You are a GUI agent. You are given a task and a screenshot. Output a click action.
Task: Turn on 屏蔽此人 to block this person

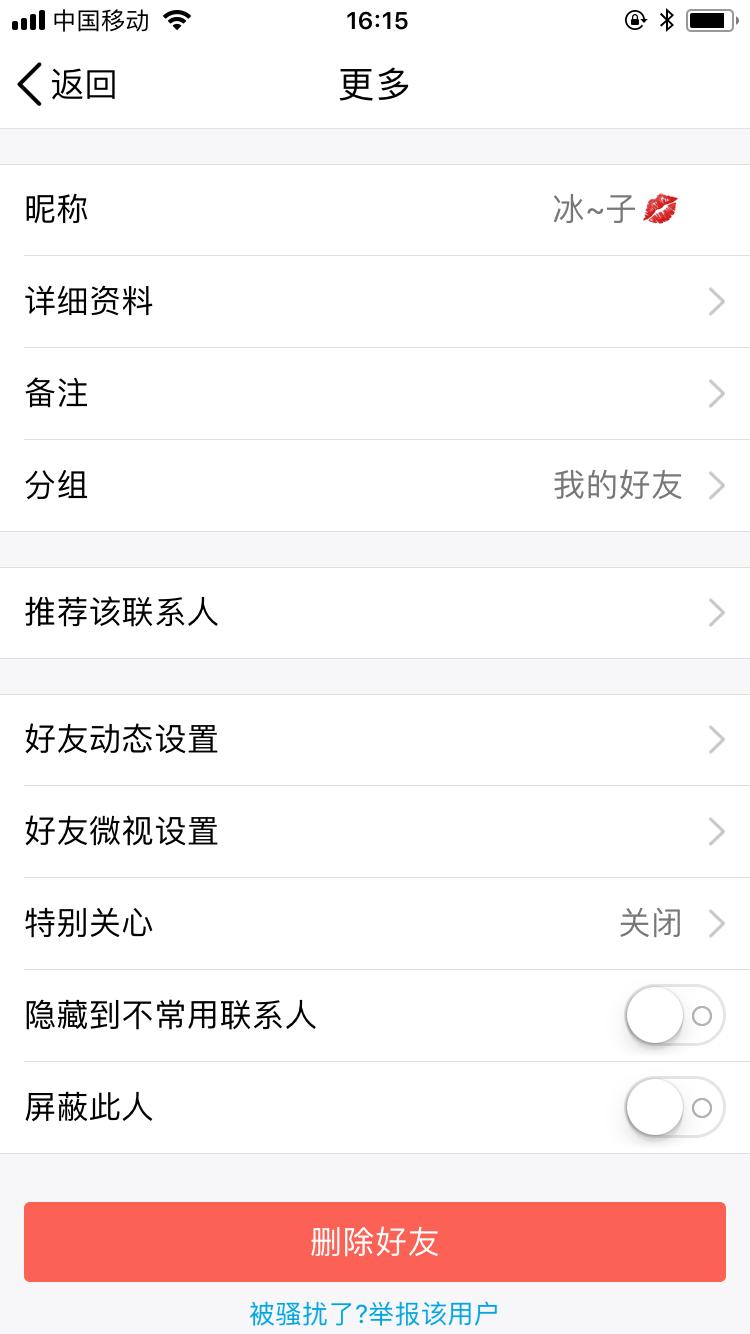pyautogui.click(x=675, y=1107)
